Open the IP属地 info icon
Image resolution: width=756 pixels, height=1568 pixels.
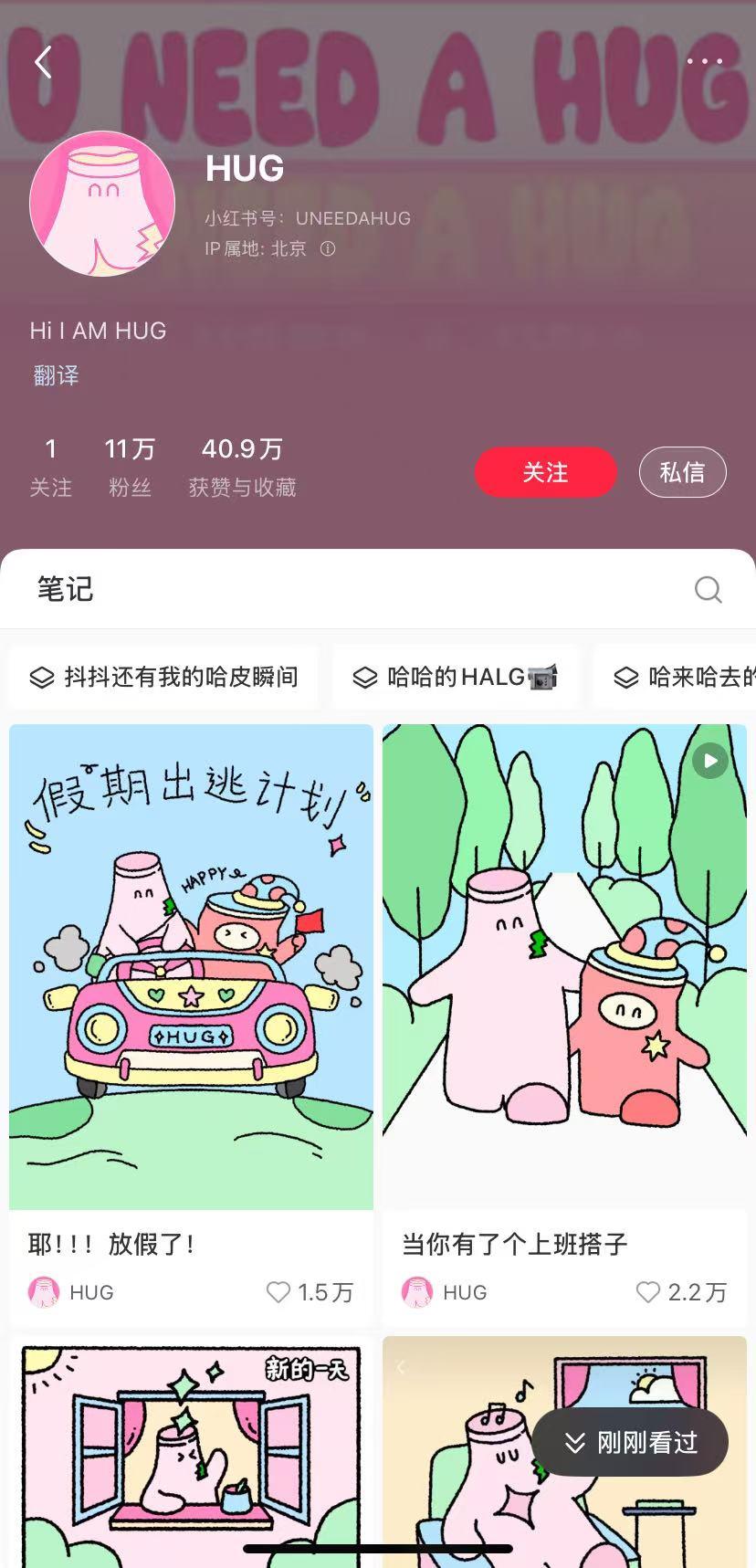[328, 248]
